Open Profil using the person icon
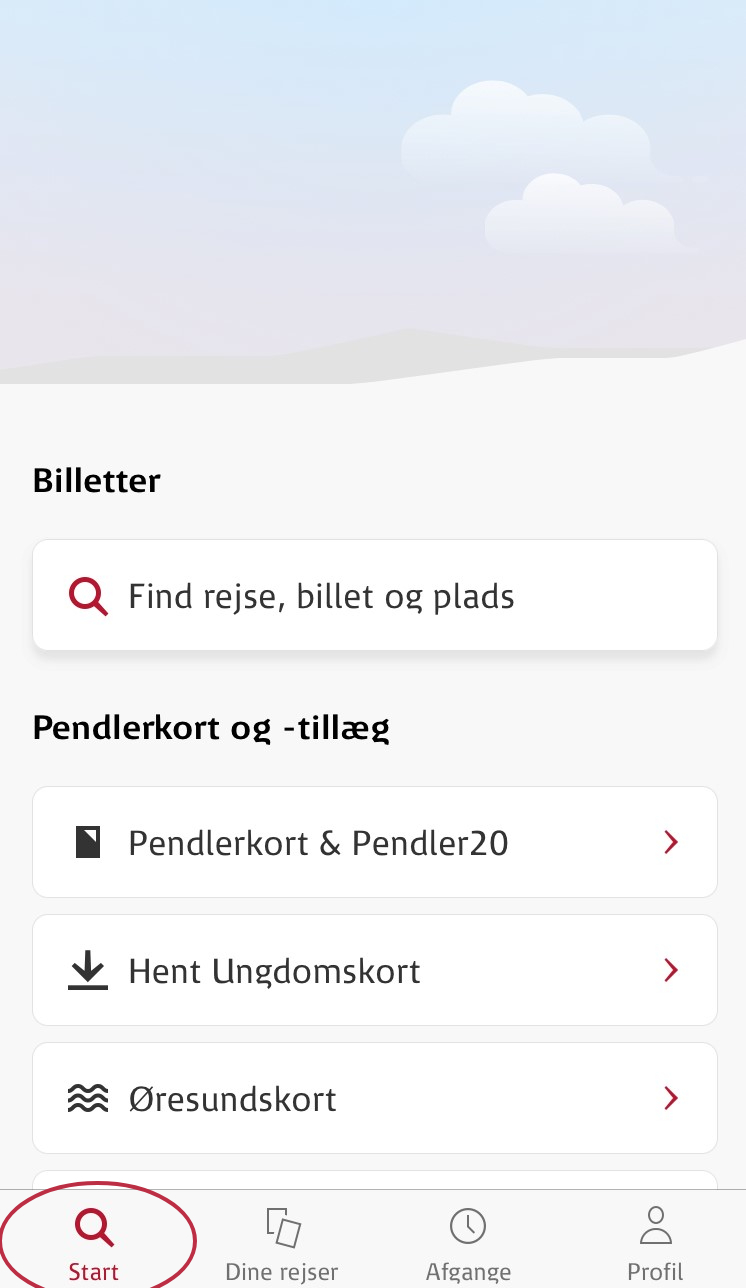The image size is (746, 1288). (x=655, y=1224)
